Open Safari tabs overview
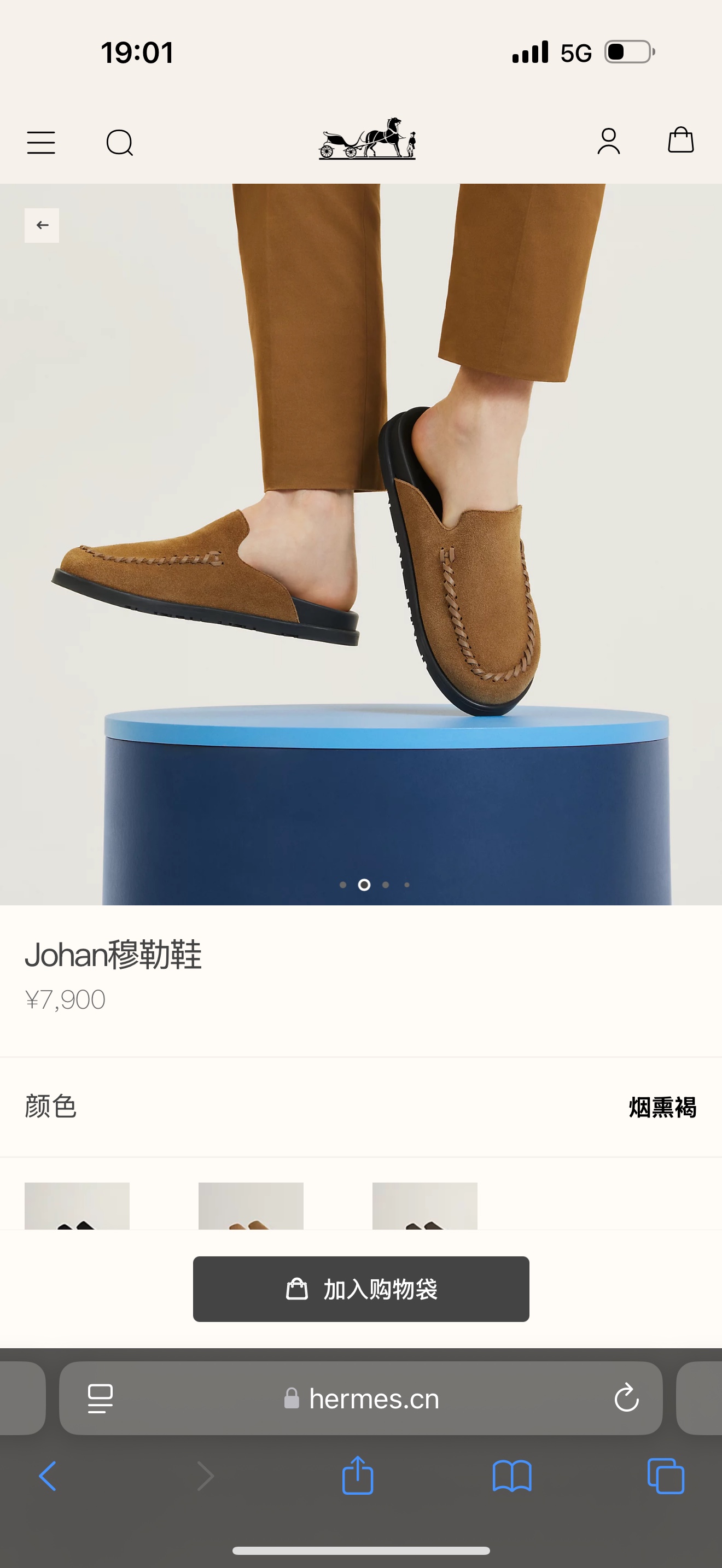Image resolution: width=722 pixels, height=1568 pixels. (x=665, y=1476)
